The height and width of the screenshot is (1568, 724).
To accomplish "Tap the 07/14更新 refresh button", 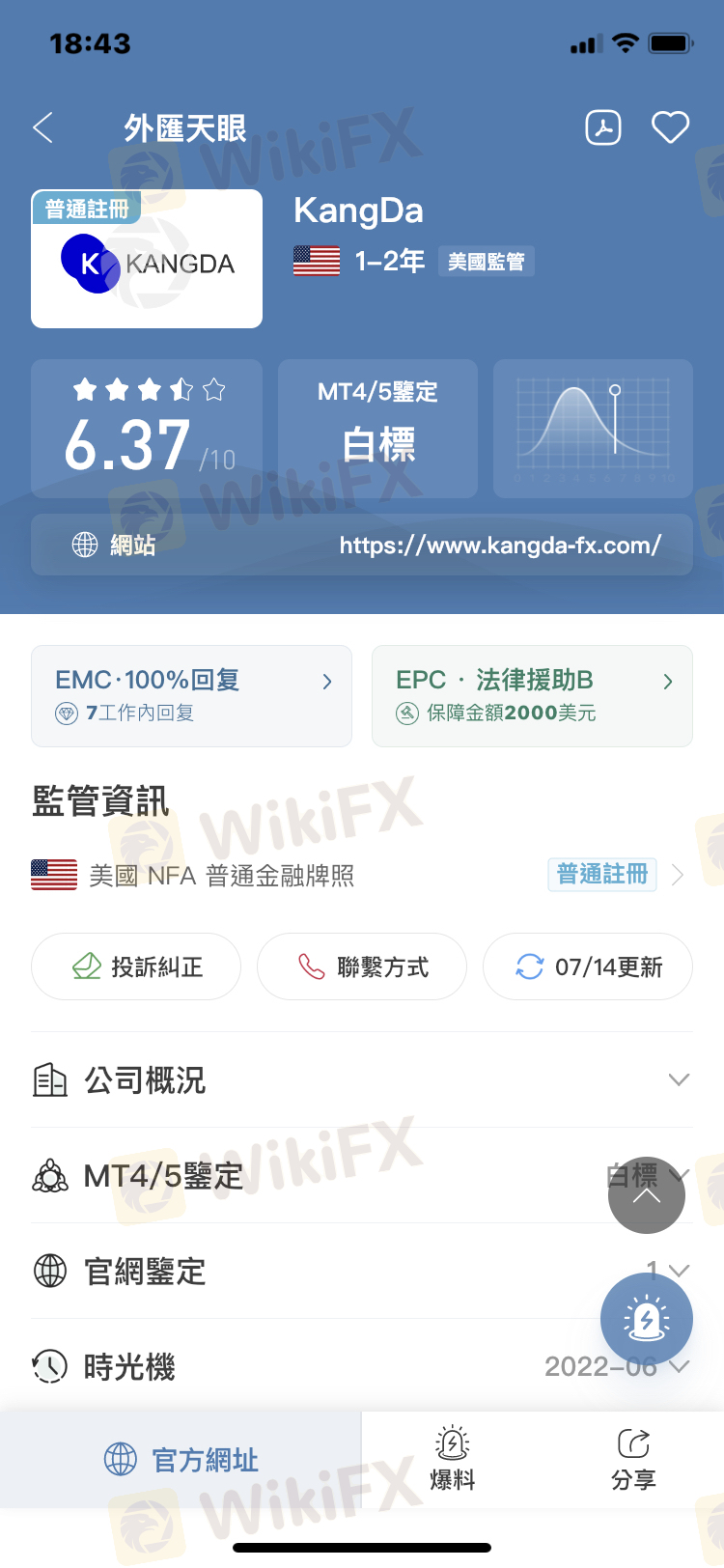I will (x=588, y=966).
